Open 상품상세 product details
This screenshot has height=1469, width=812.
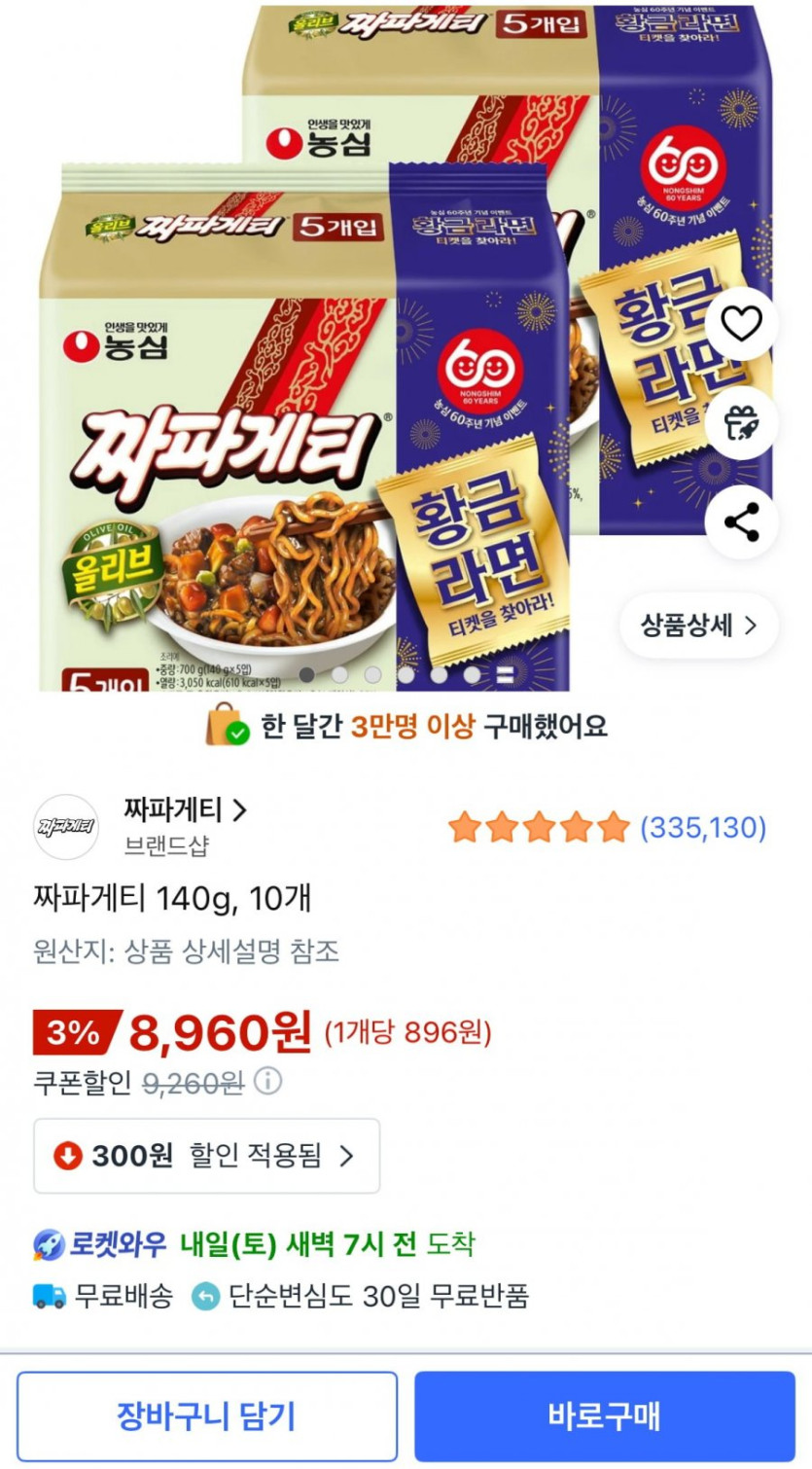(x=698, y=625)
